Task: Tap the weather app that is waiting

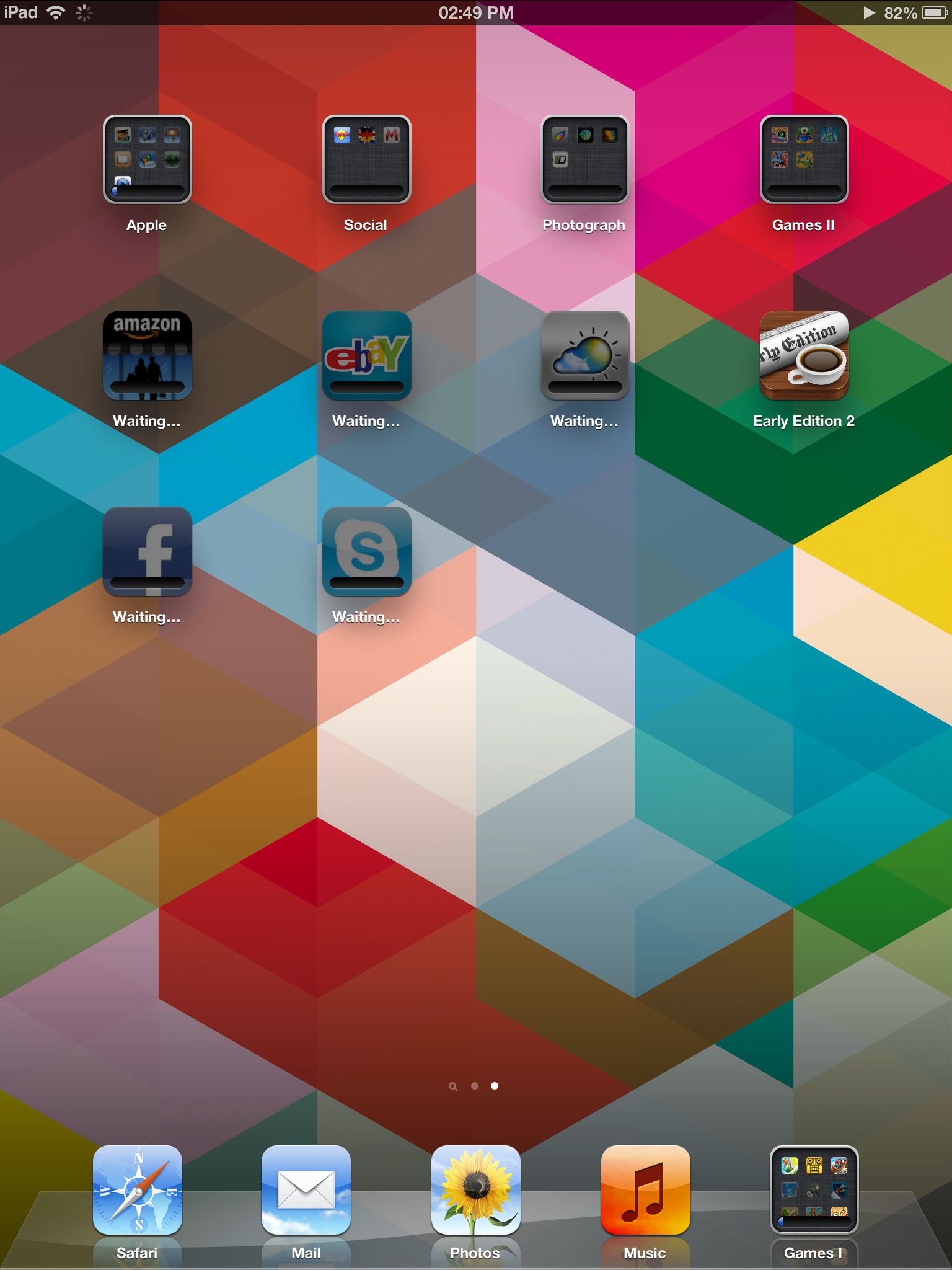Action: (x=585, y=355)
